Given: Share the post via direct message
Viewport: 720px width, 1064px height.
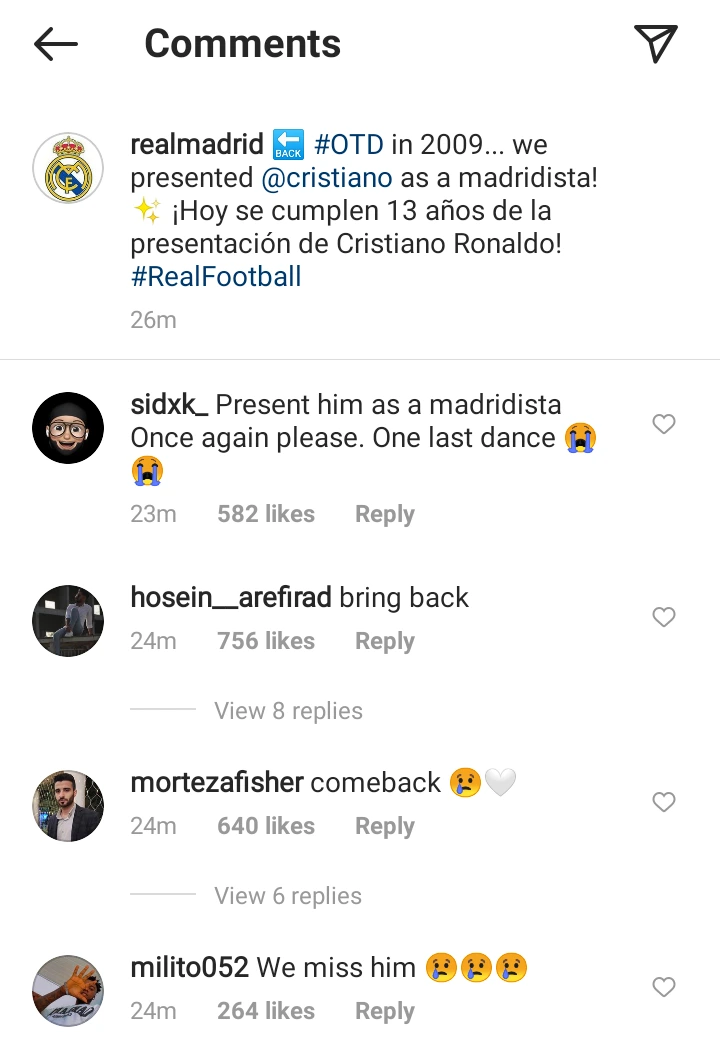Looking at the screenshot, I should (x=656, y=44).
